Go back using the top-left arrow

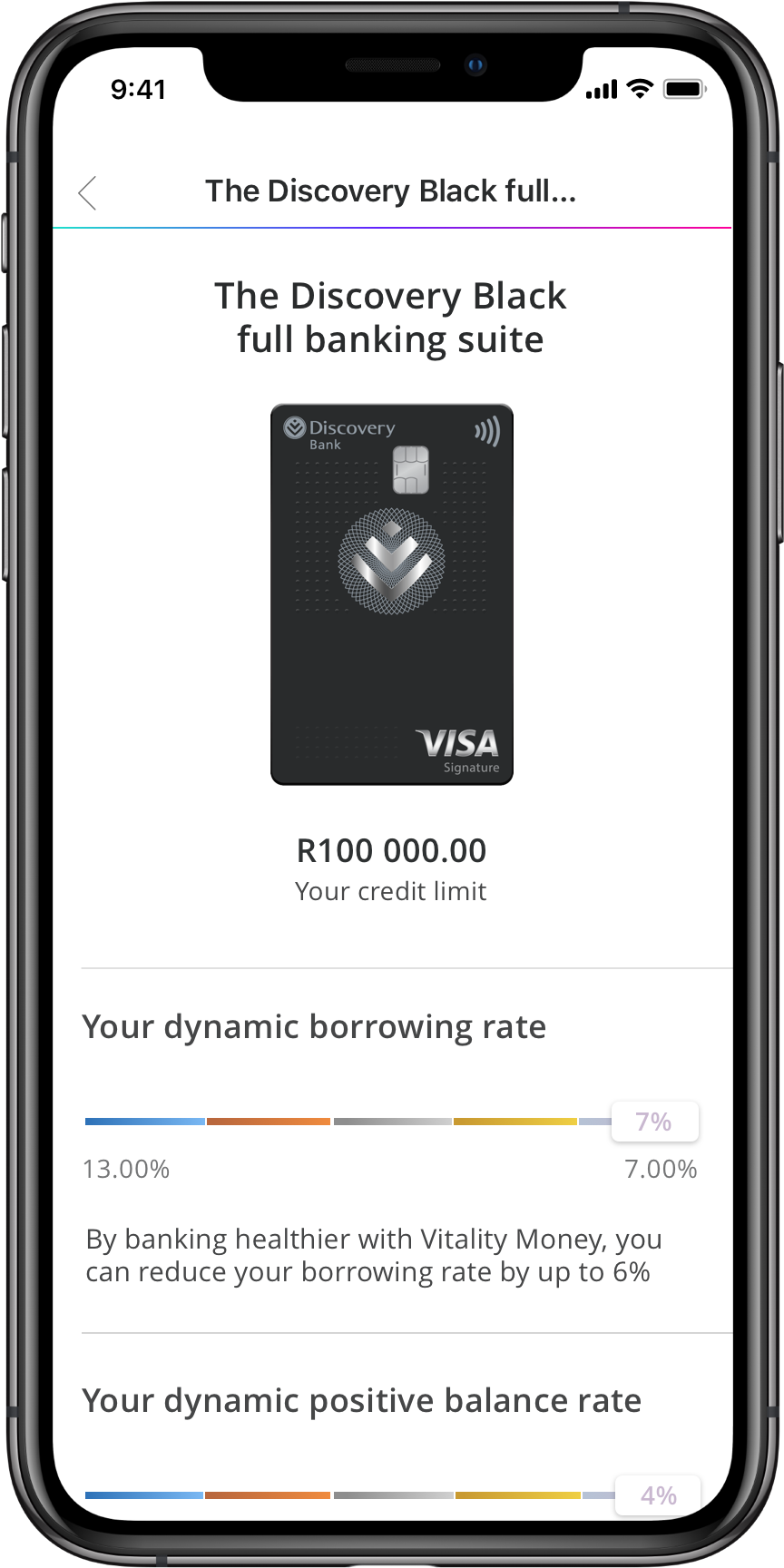[87, 192]
